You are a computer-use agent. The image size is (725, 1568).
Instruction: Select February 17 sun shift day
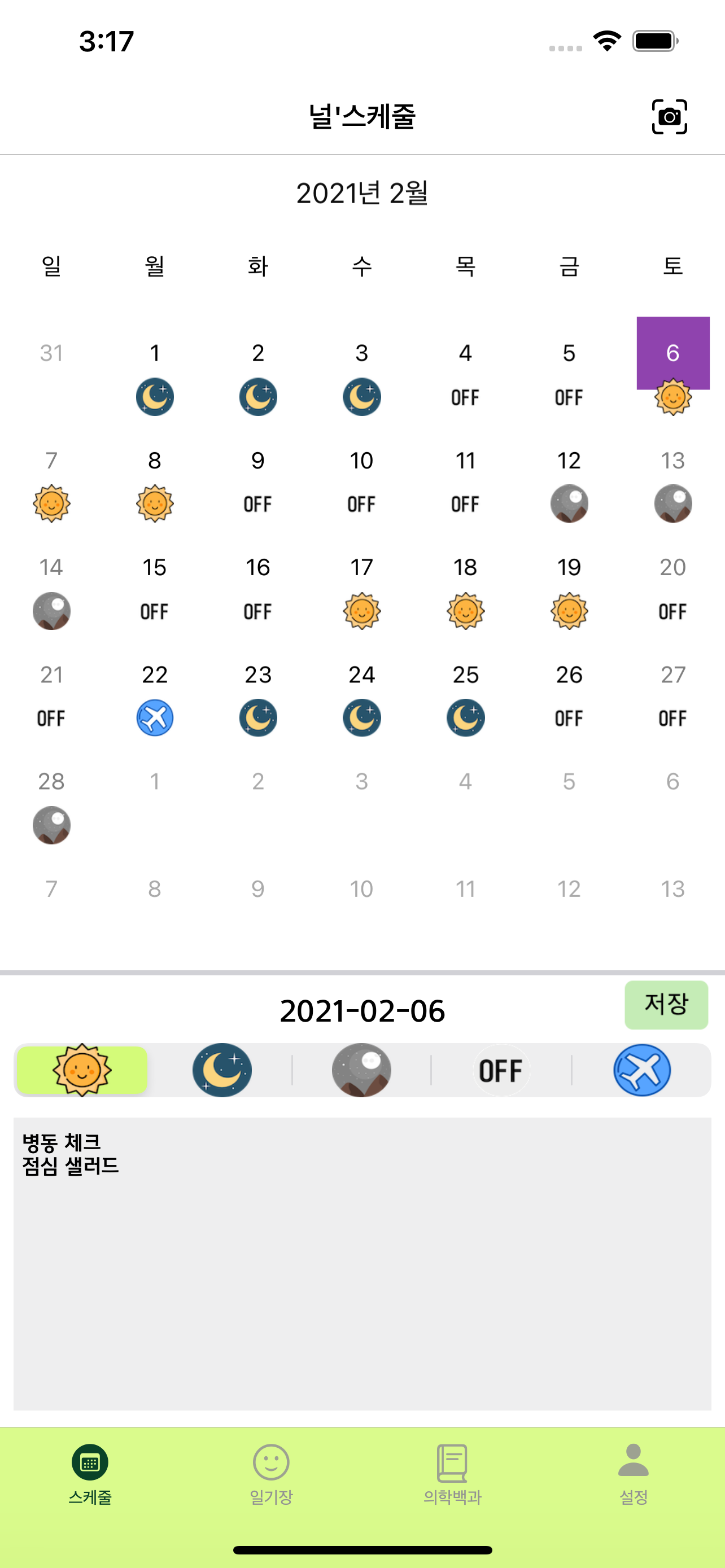[361, 611]
